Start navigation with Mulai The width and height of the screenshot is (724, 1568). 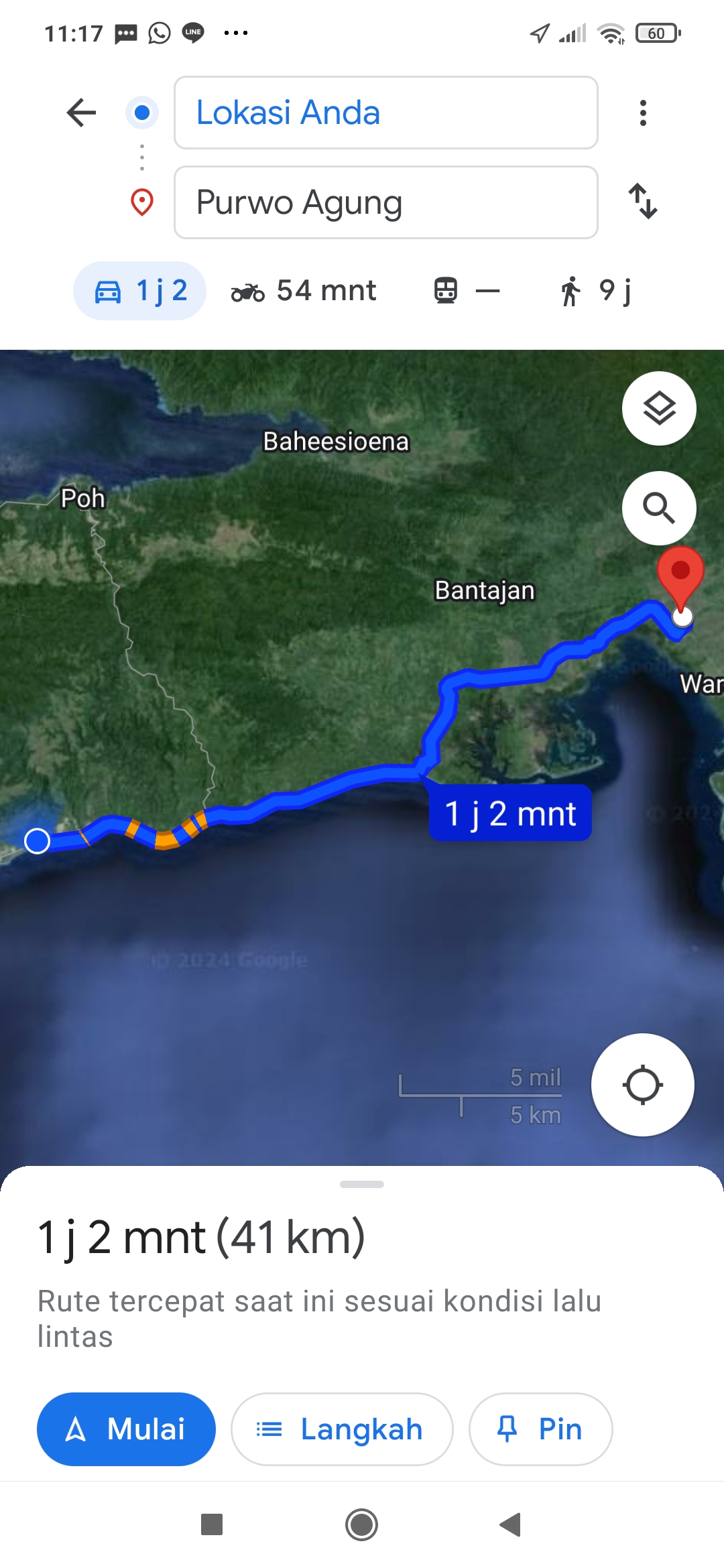[126, 1429]
